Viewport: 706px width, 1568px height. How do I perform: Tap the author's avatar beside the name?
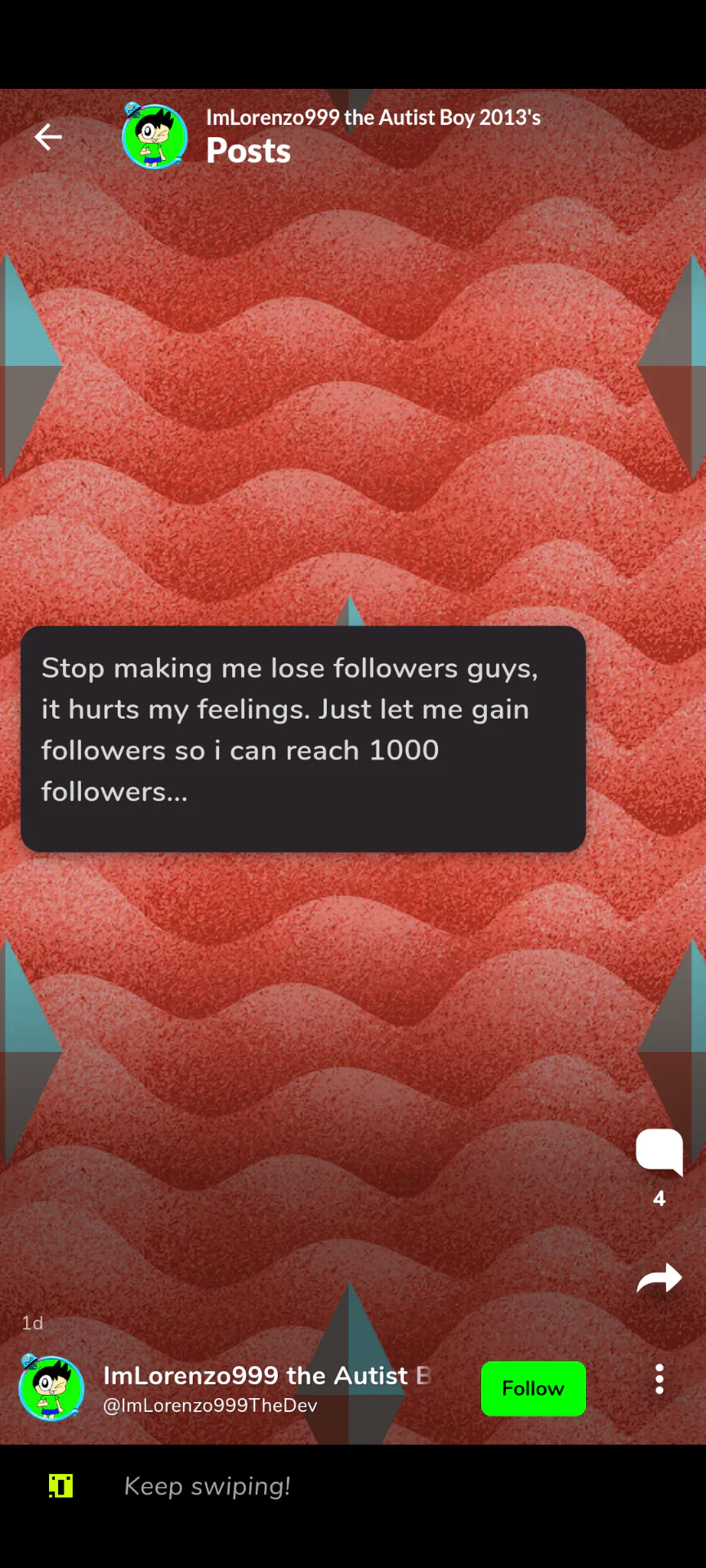click(51, 1388)
